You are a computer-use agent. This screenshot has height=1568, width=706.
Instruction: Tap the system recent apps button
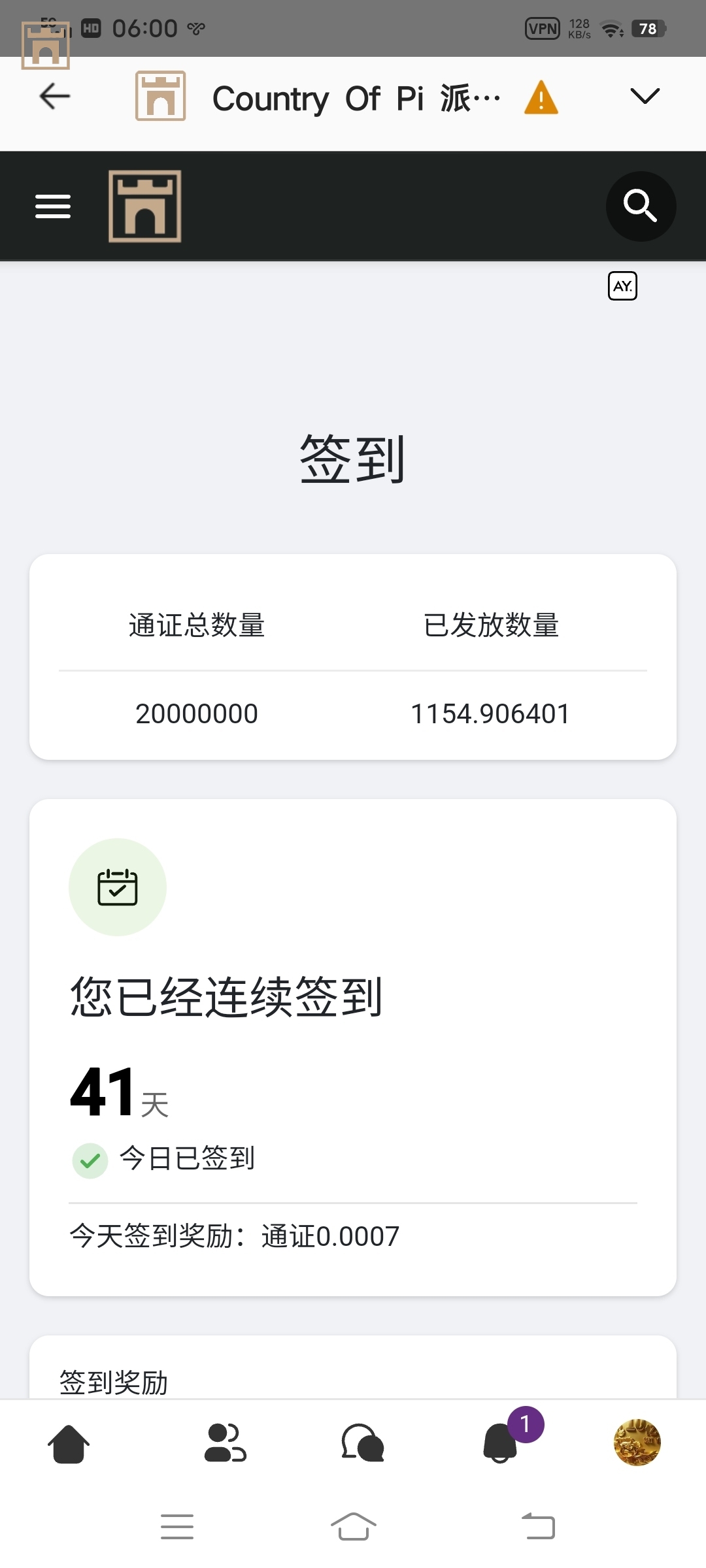pos(177,1527)
